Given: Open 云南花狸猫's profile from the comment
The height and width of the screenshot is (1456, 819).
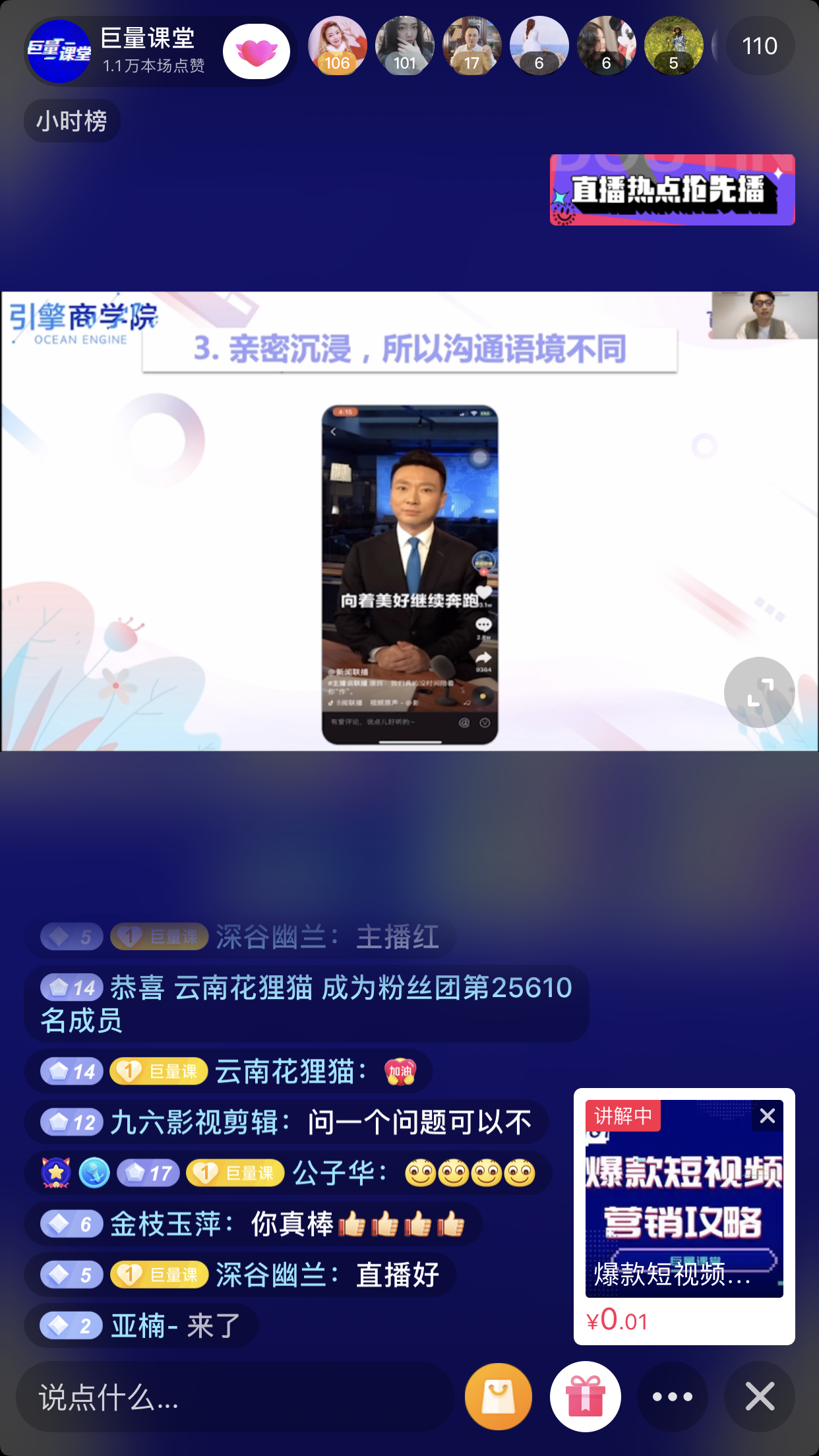Looking at the screenshot, I should (285, 1072).
